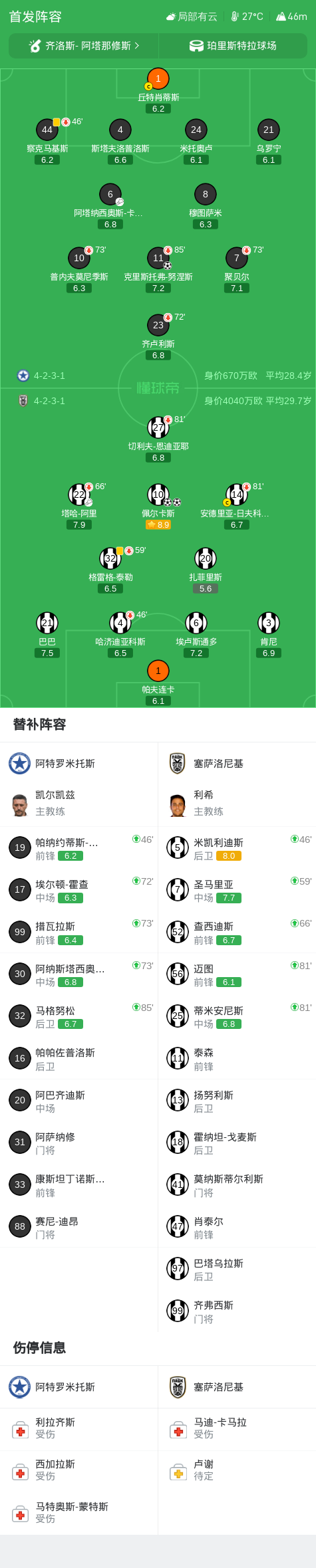
Task: View substitute 埃顿-霍查 details
Action: 79,890
